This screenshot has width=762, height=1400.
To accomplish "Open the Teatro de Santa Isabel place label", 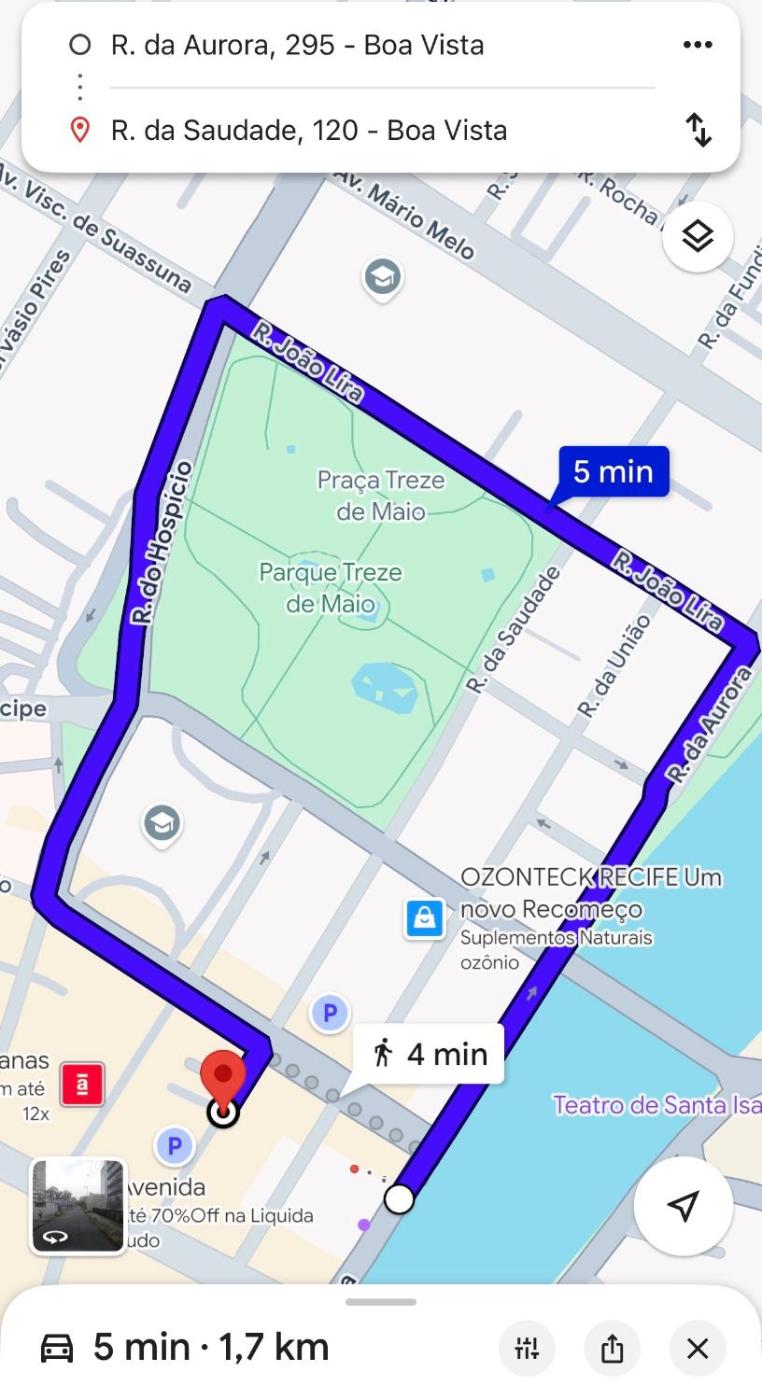I will click(x=655, y=1106).
